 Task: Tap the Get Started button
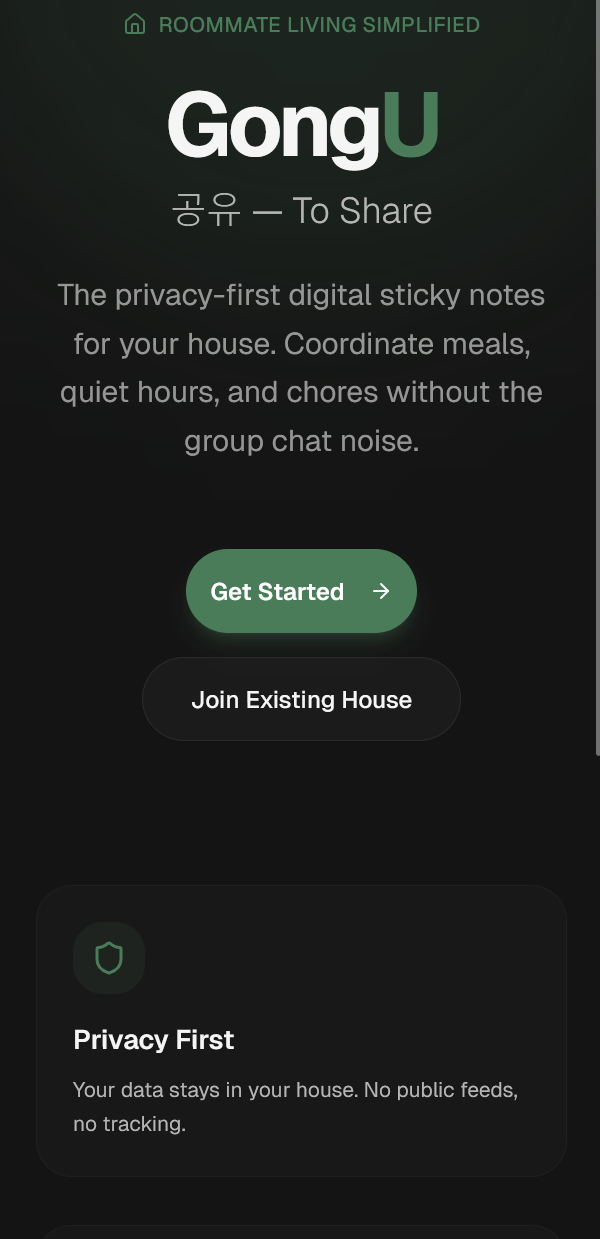coord(301,591)
